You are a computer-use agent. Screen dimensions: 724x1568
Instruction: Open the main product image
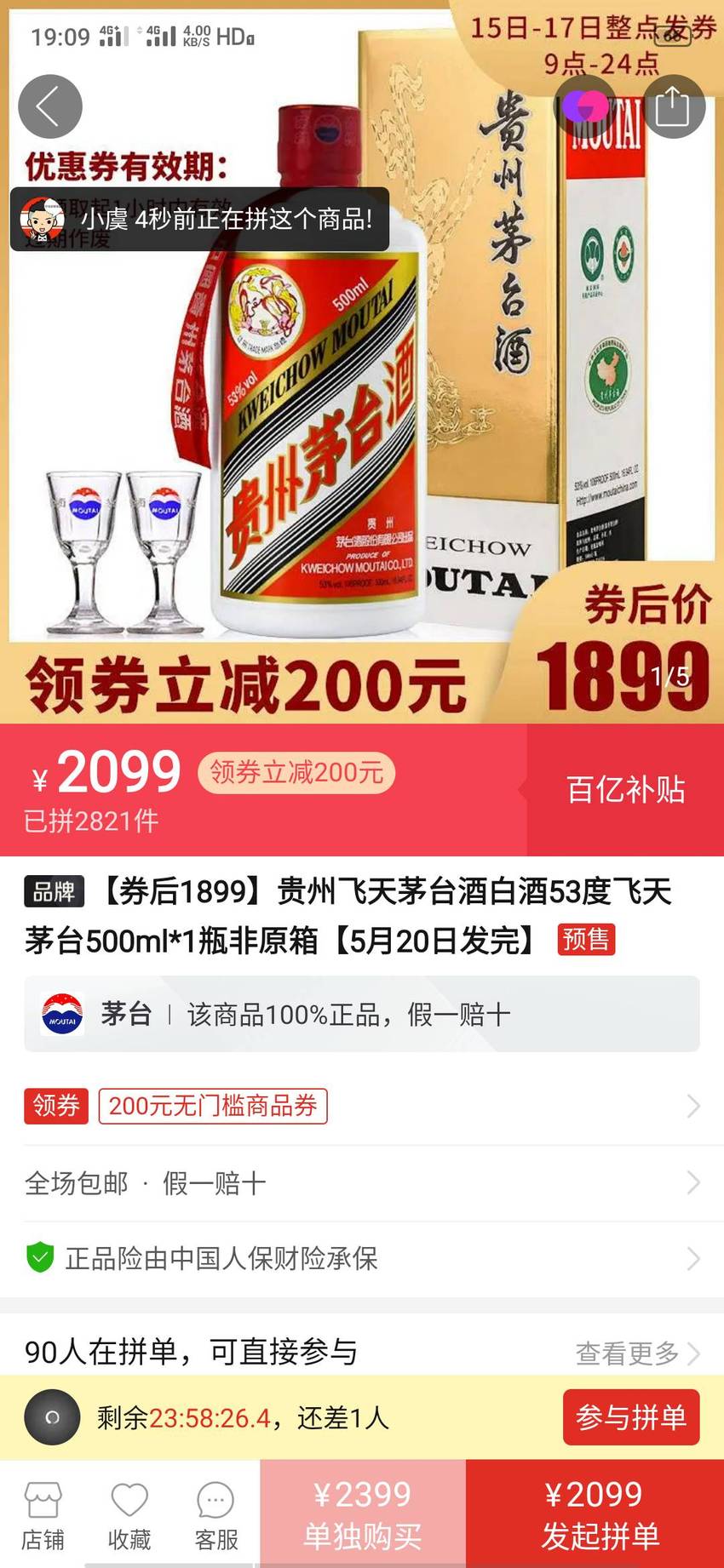point(362,362)
